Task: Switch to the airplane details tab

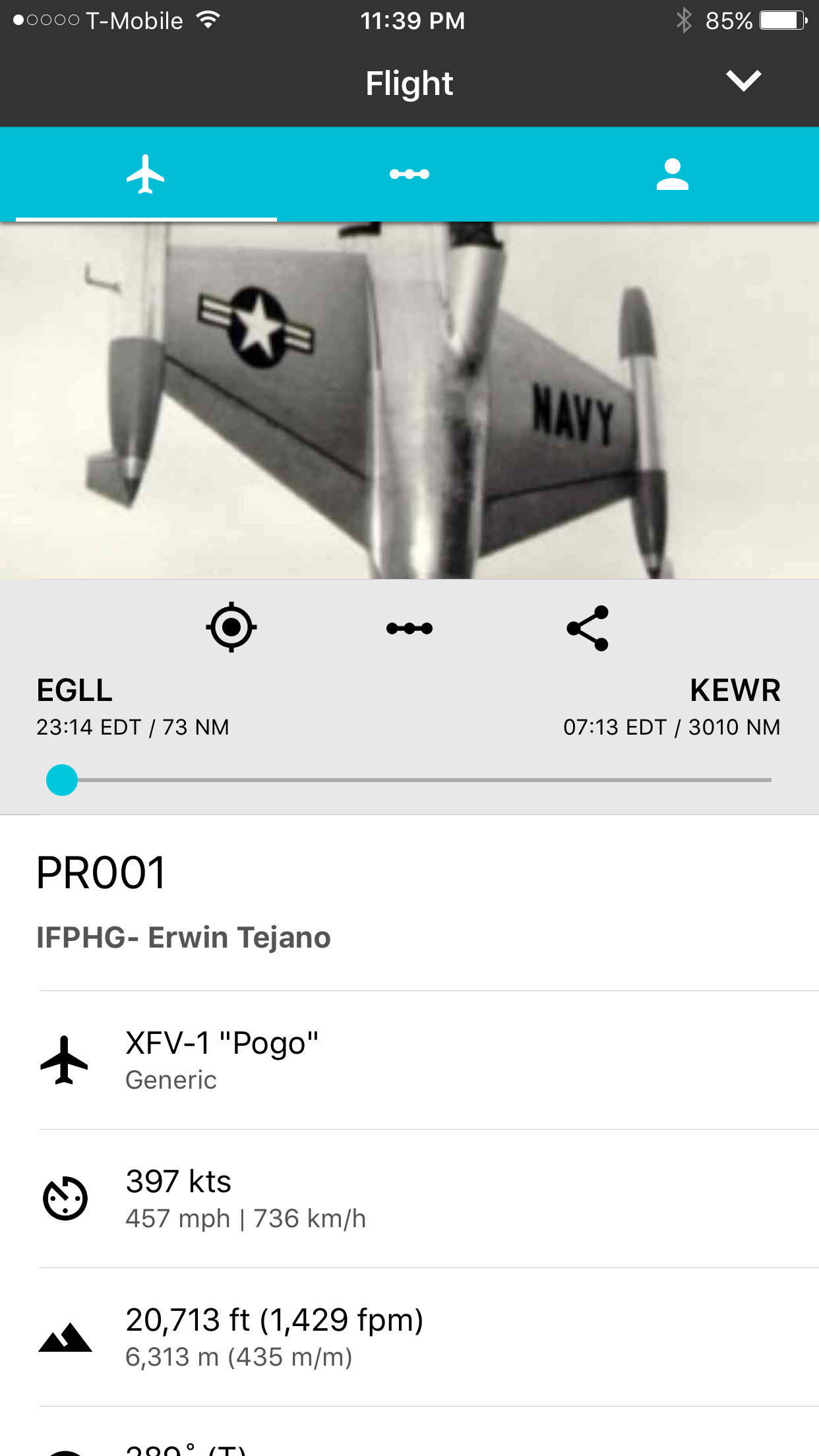Action: pyautogui.click(x=146, y=174)
